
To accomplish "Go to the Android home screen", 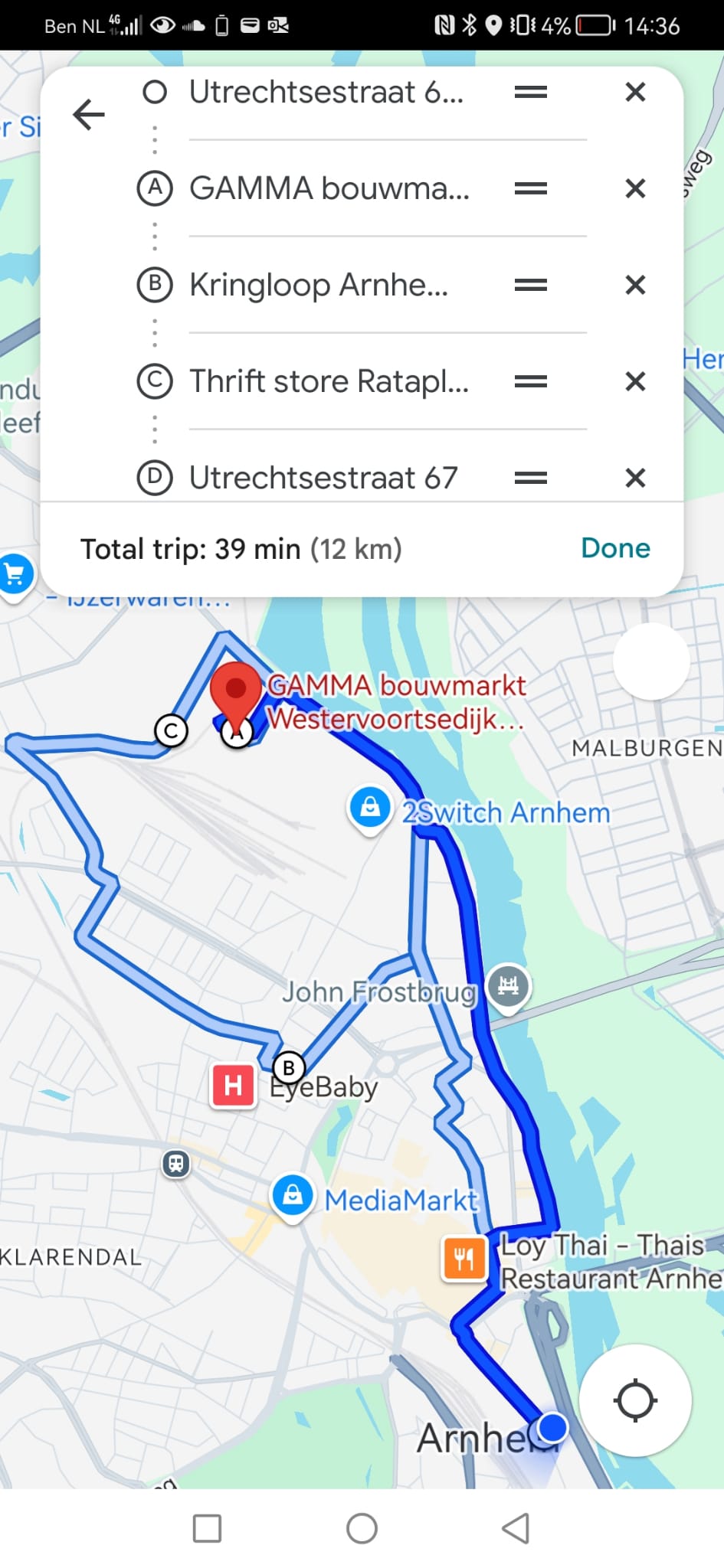I will pyautogui.click(x=362, y=1528).
